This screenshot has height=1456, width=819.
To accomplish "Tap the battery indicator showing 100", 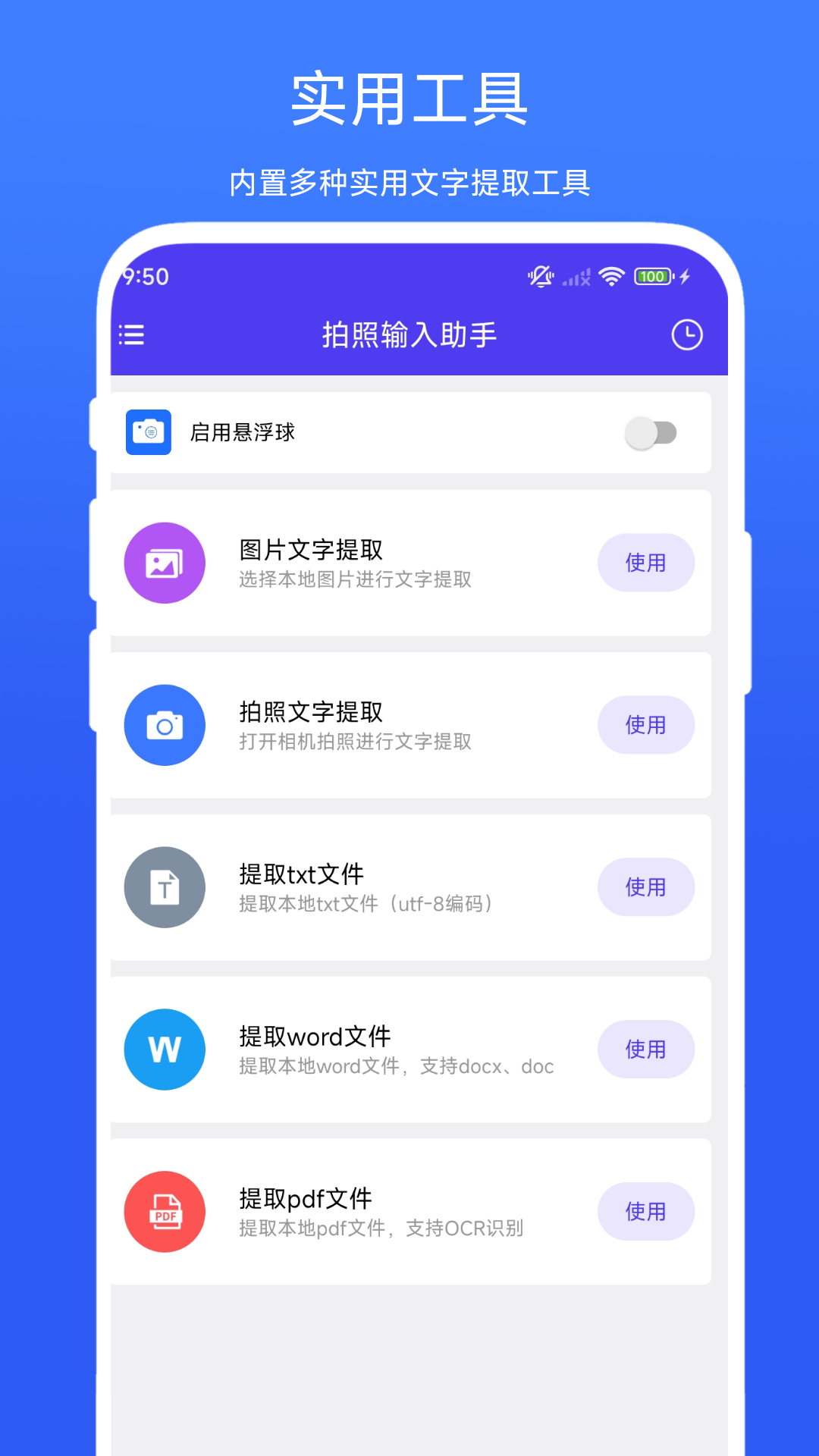I will click(652, 276).
